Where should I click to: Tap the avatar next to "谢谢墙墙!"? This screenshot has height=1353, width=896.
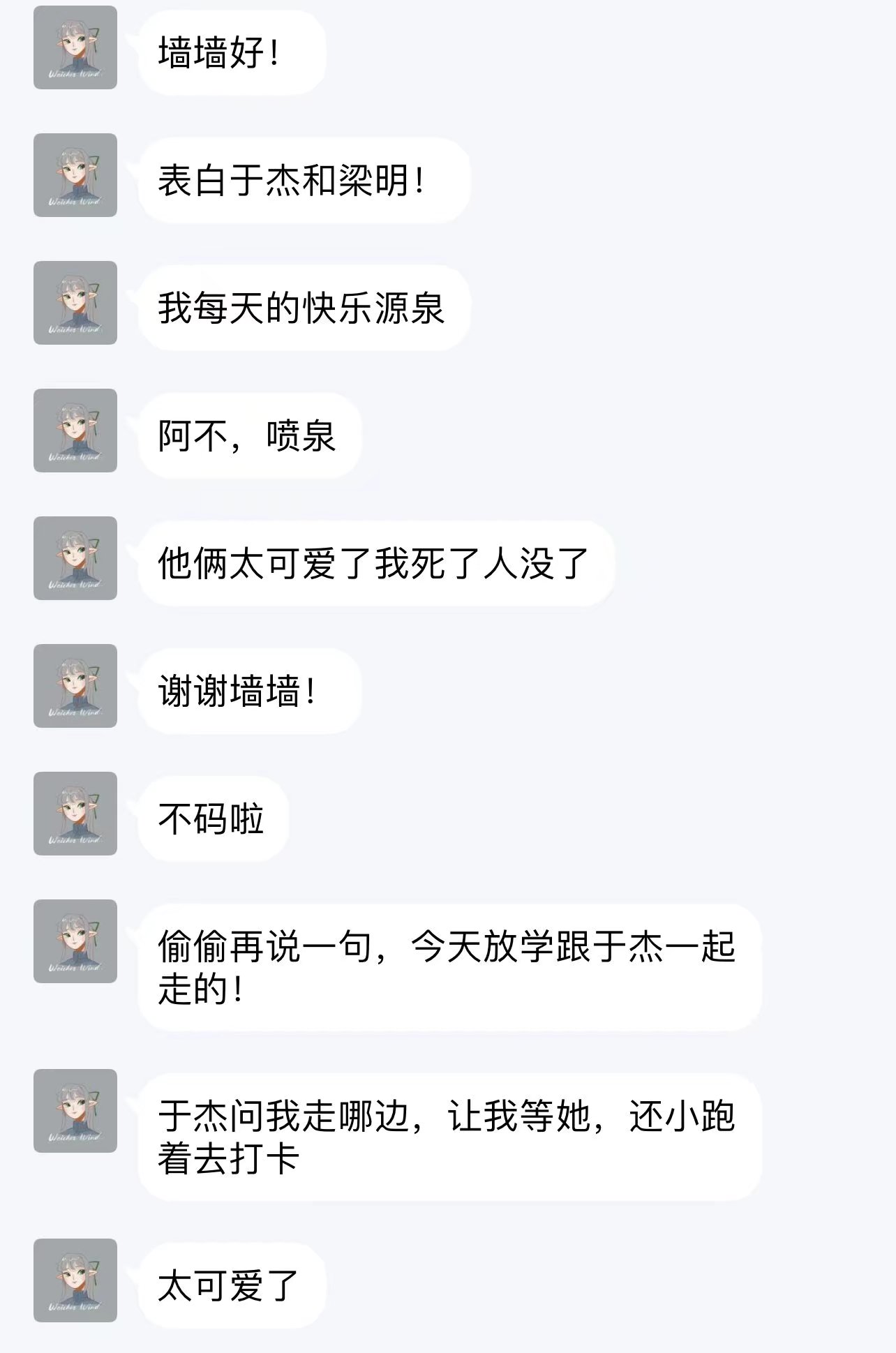coord(75,686)
